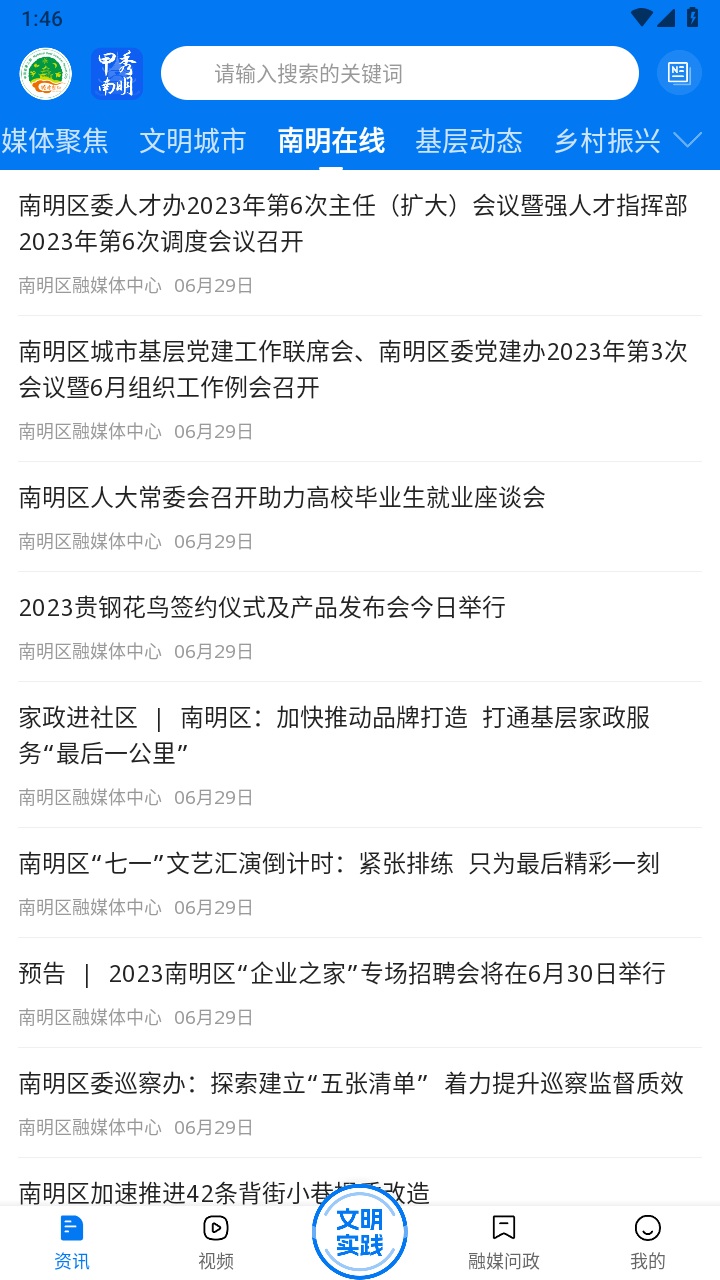The width and height of the screenshot is (720, 1280).
Task: Open the article about 2023贵钢花鸟签约仪式
Action: pos(262,607)
